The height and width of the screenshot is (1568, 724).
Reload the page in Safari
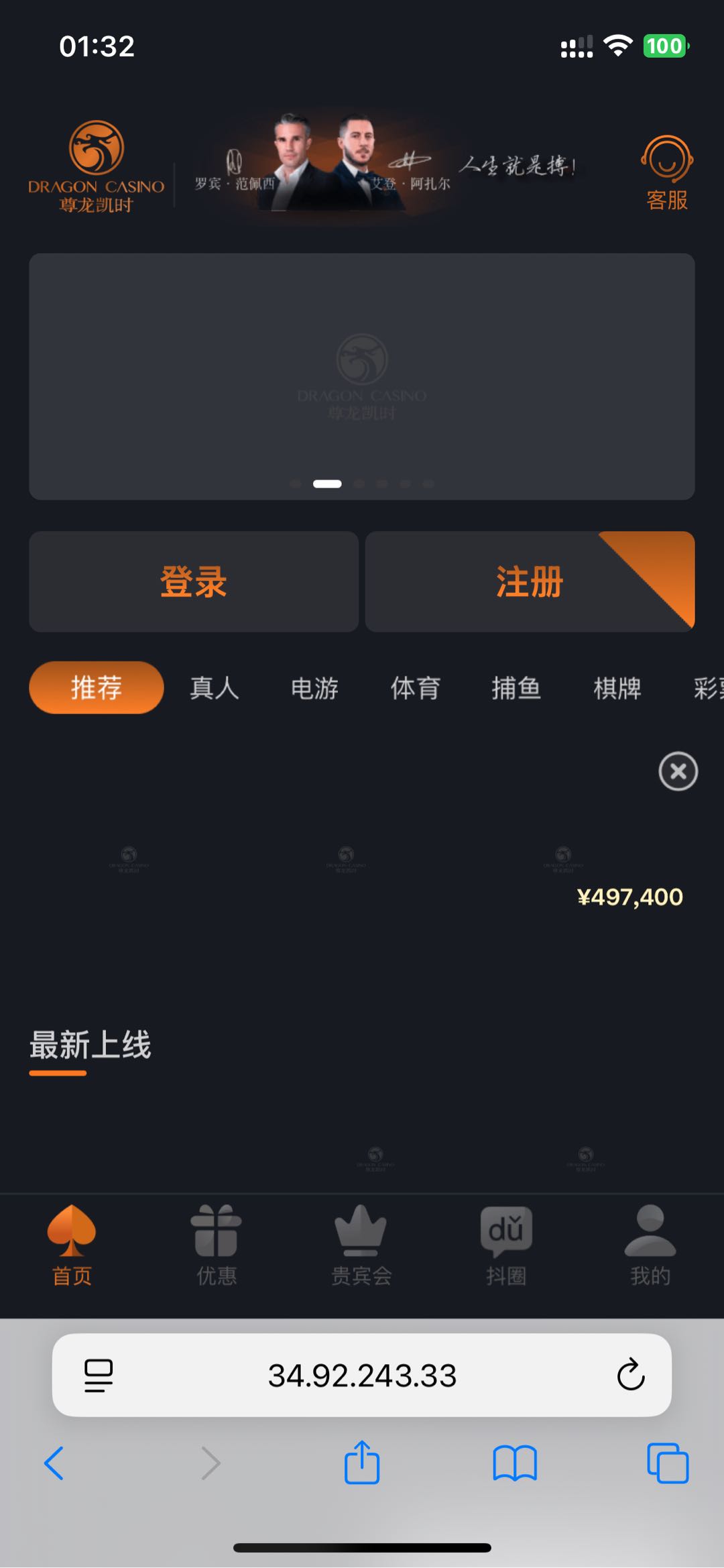point(630,1375)
